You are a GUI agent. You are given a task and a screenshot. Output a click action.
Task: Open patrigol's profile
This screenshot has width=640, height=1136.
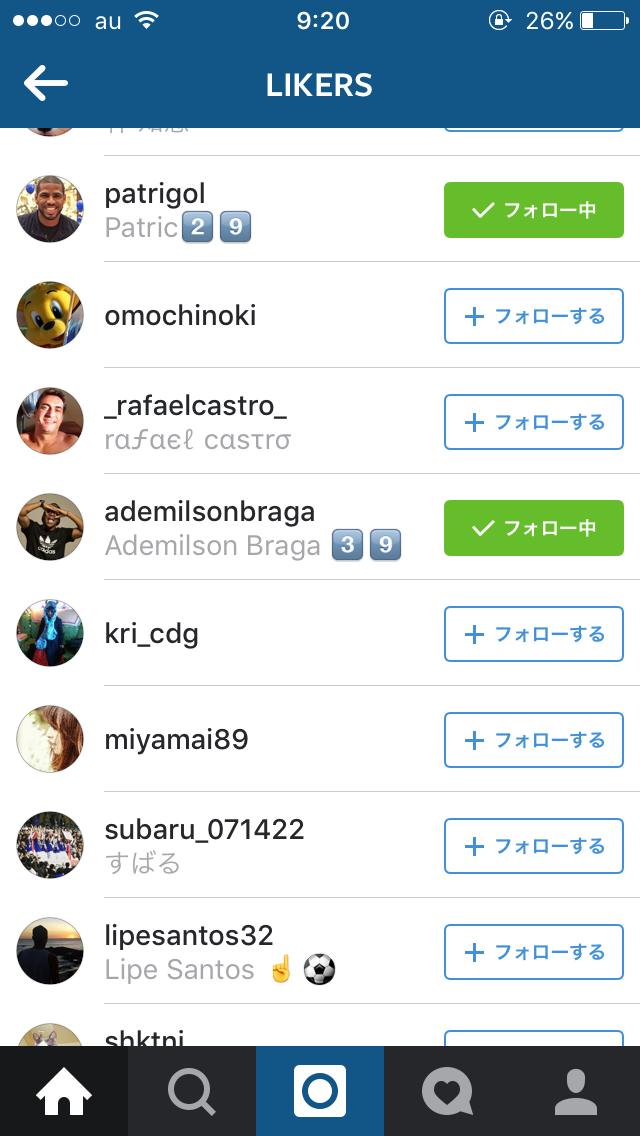pyautogui.click(x=155, y=194)
